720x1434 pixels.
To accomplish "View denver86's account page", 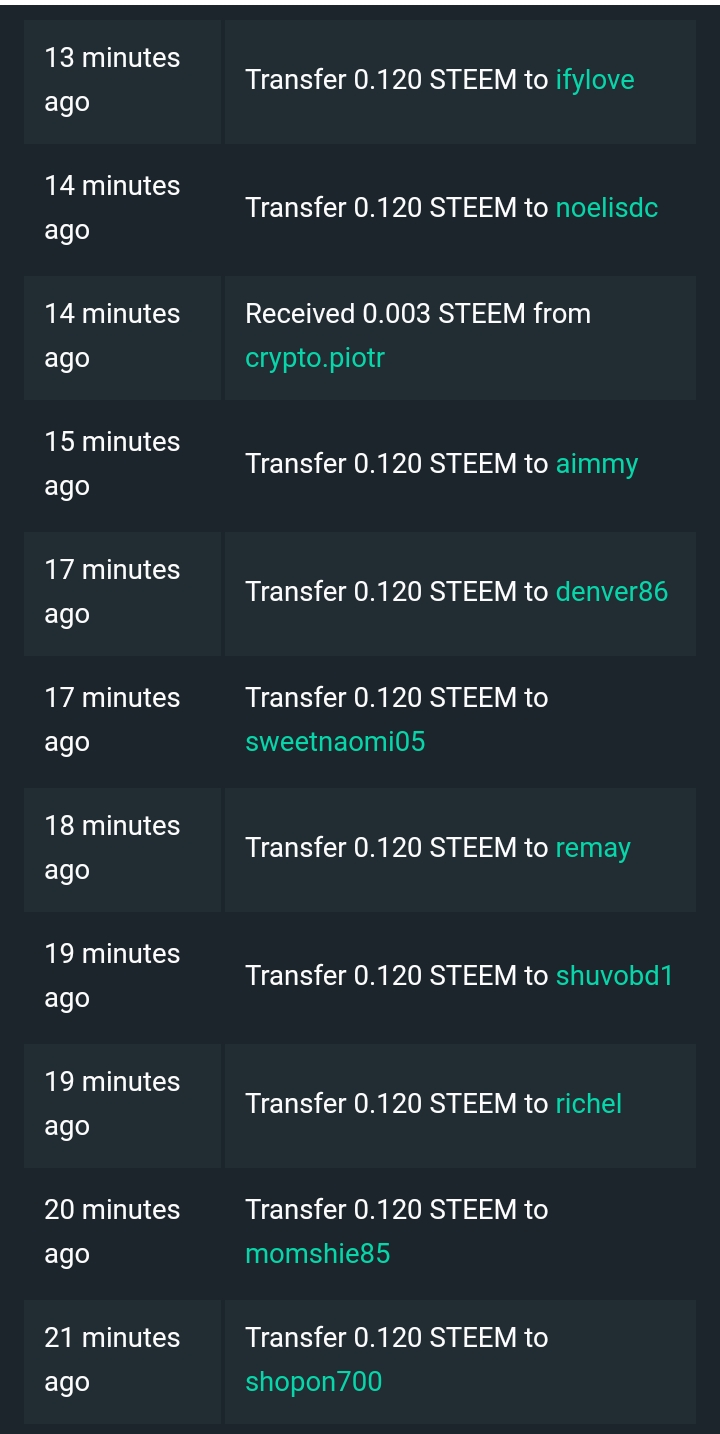I will [612, 592].
